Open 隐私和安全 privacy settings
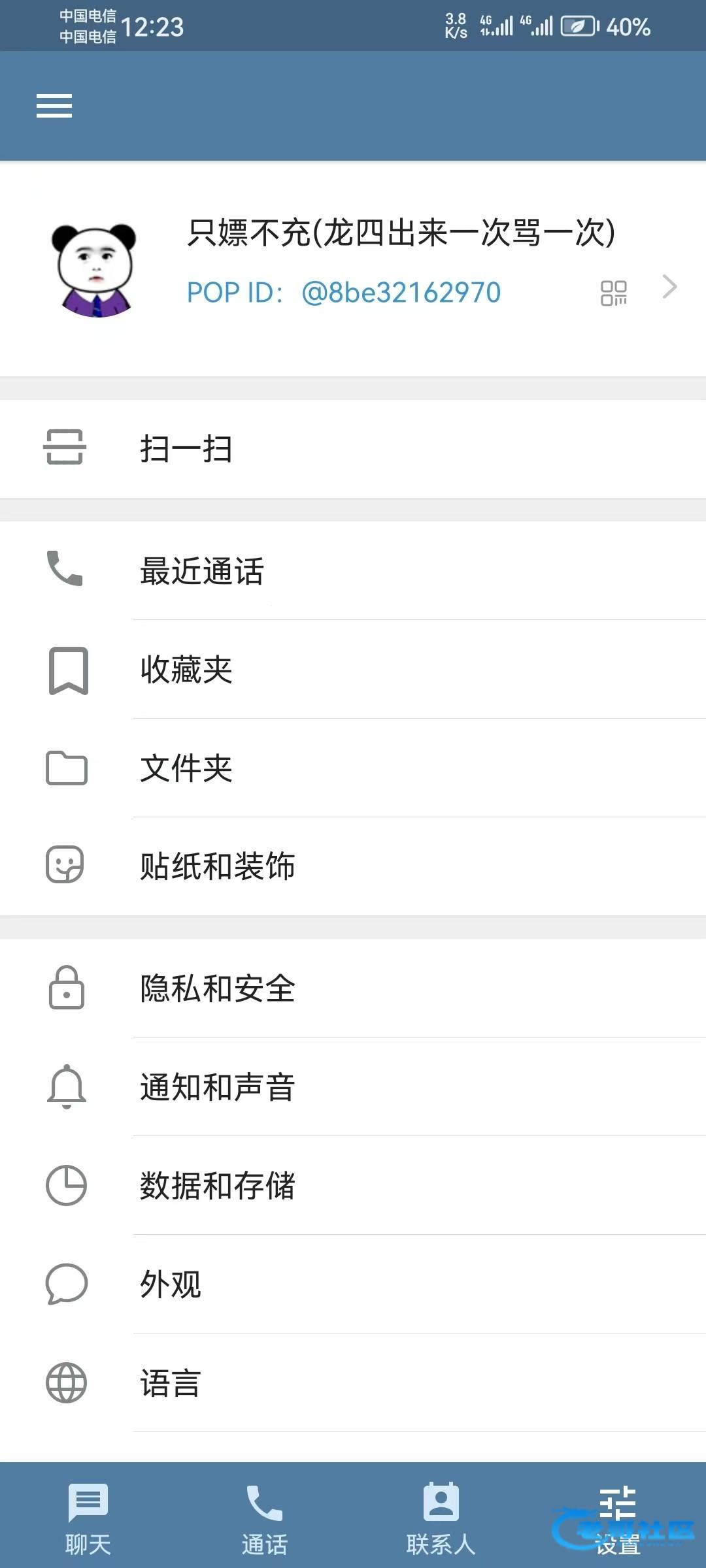This screenshot has width=706, height=1568. pos(353,988)
